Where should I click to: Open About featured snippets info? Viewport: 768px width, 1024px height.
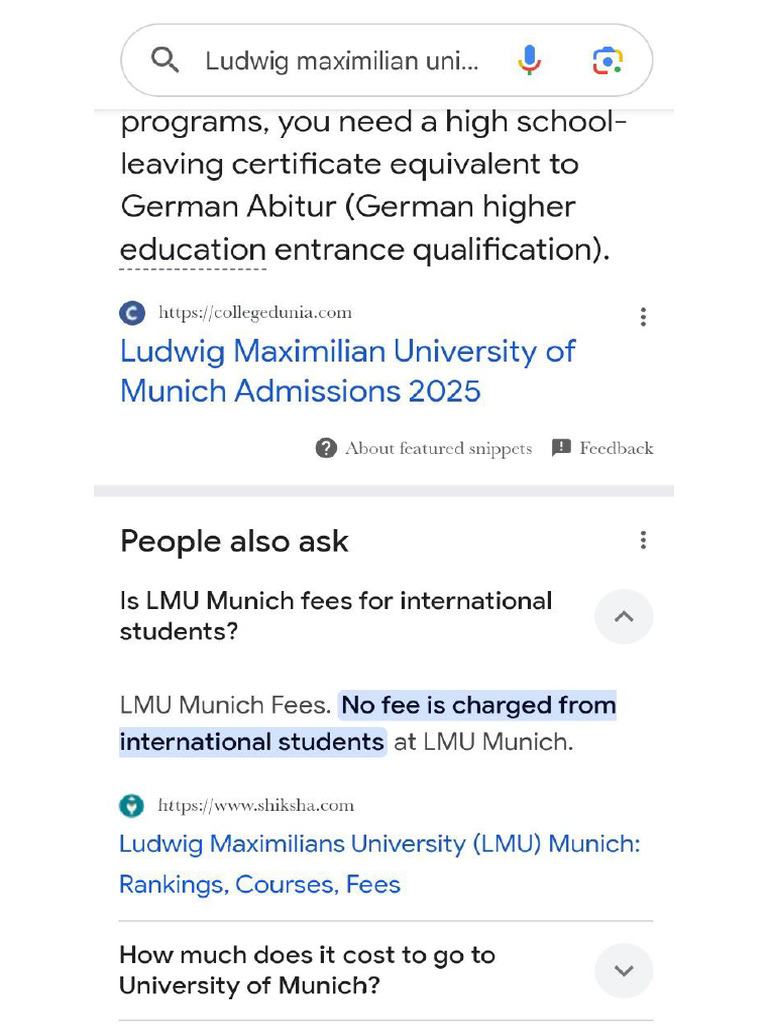(x=424, y=448)
